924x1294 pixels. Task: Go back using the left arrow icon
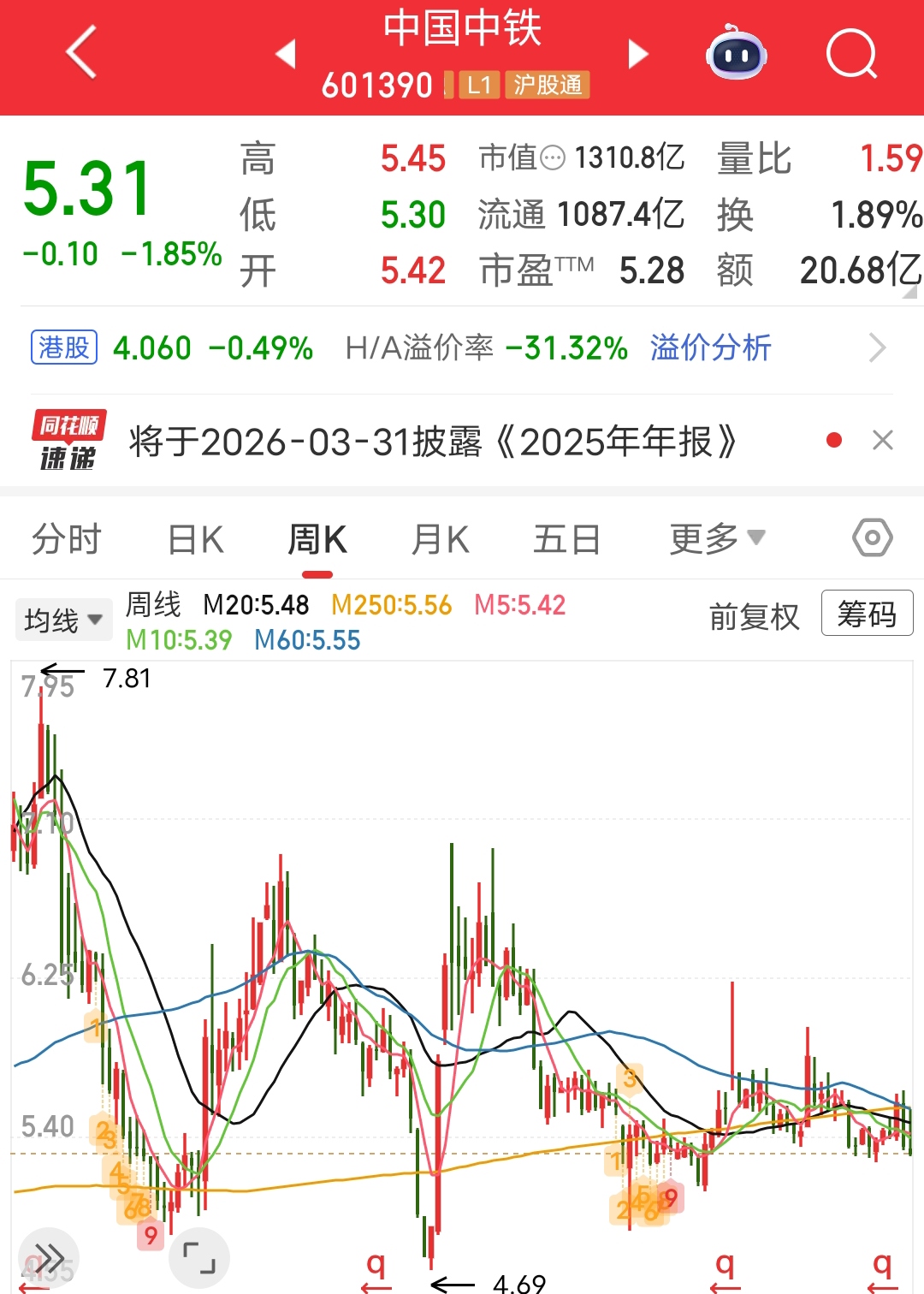point(80,53)
